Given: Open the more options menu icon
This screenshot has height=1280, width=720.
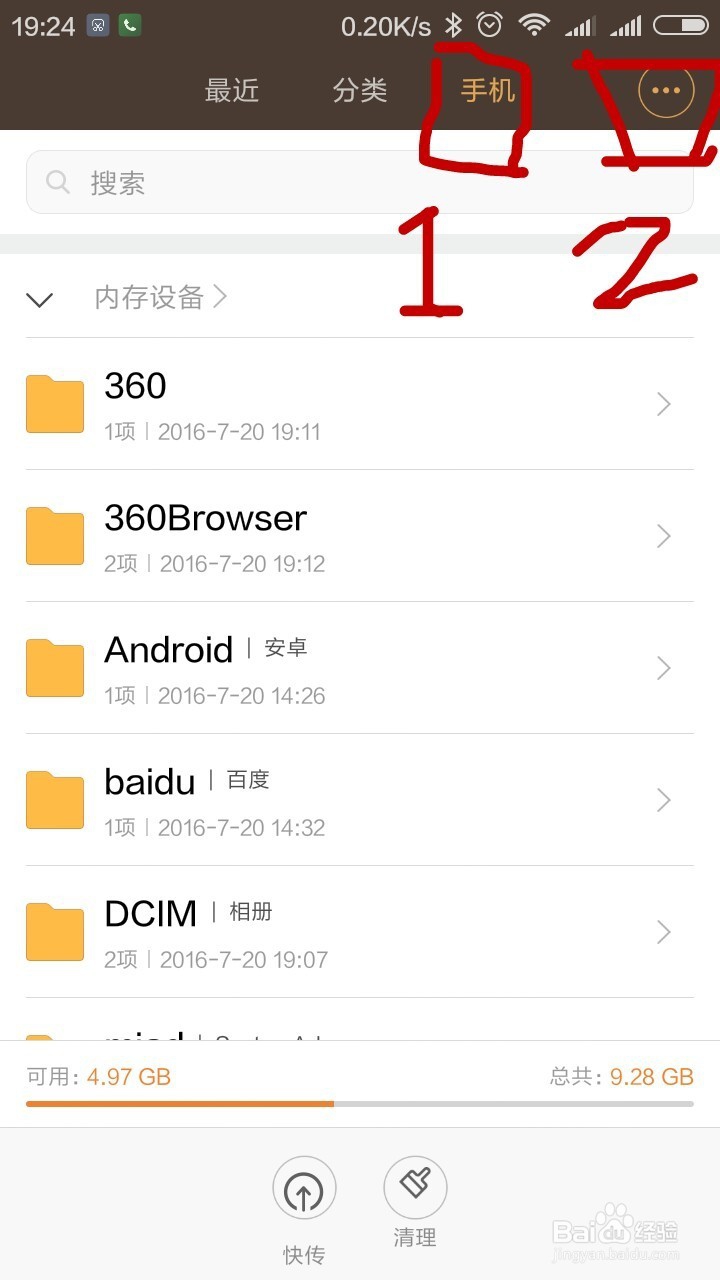Looking at the screenshot, I should pos(665,89).
